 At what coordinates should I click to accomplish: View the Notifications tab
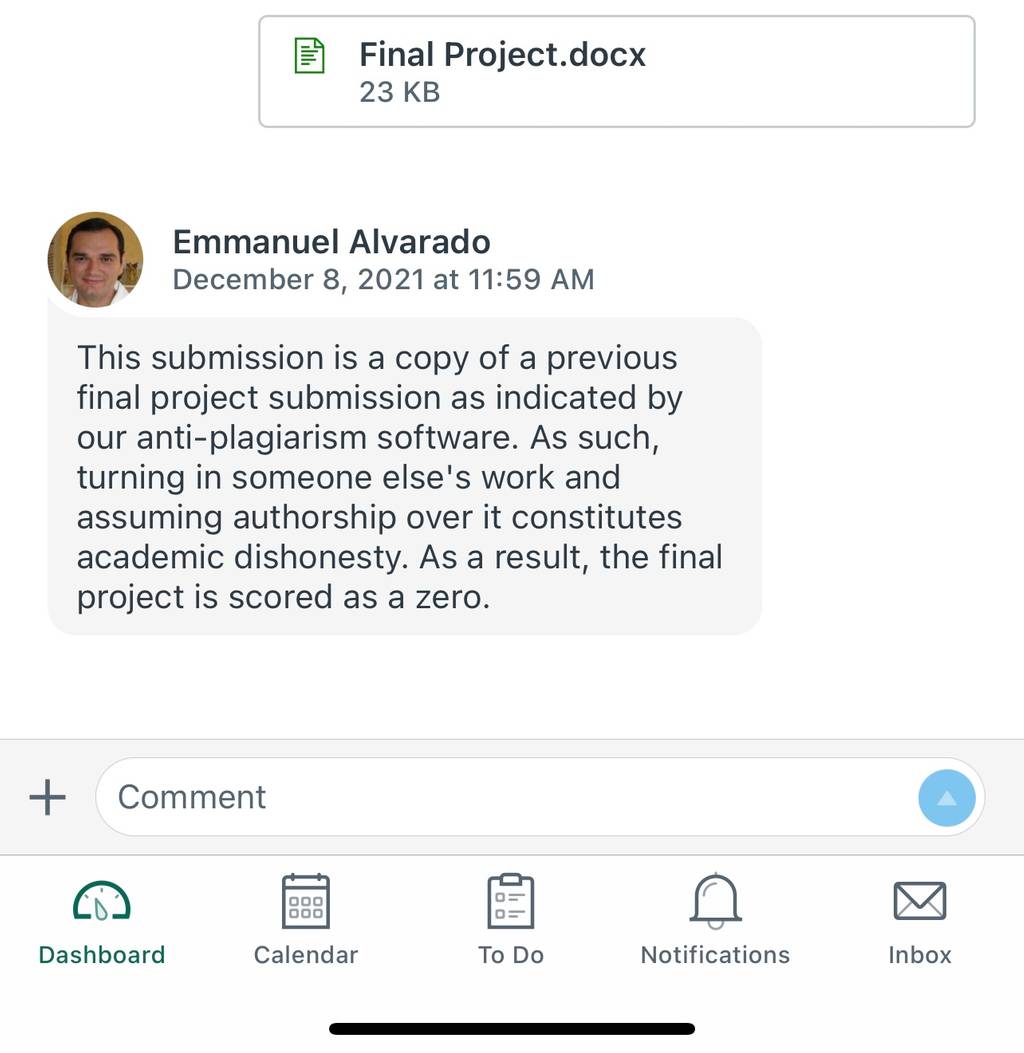pyautogui.click(x=715, y=921)
